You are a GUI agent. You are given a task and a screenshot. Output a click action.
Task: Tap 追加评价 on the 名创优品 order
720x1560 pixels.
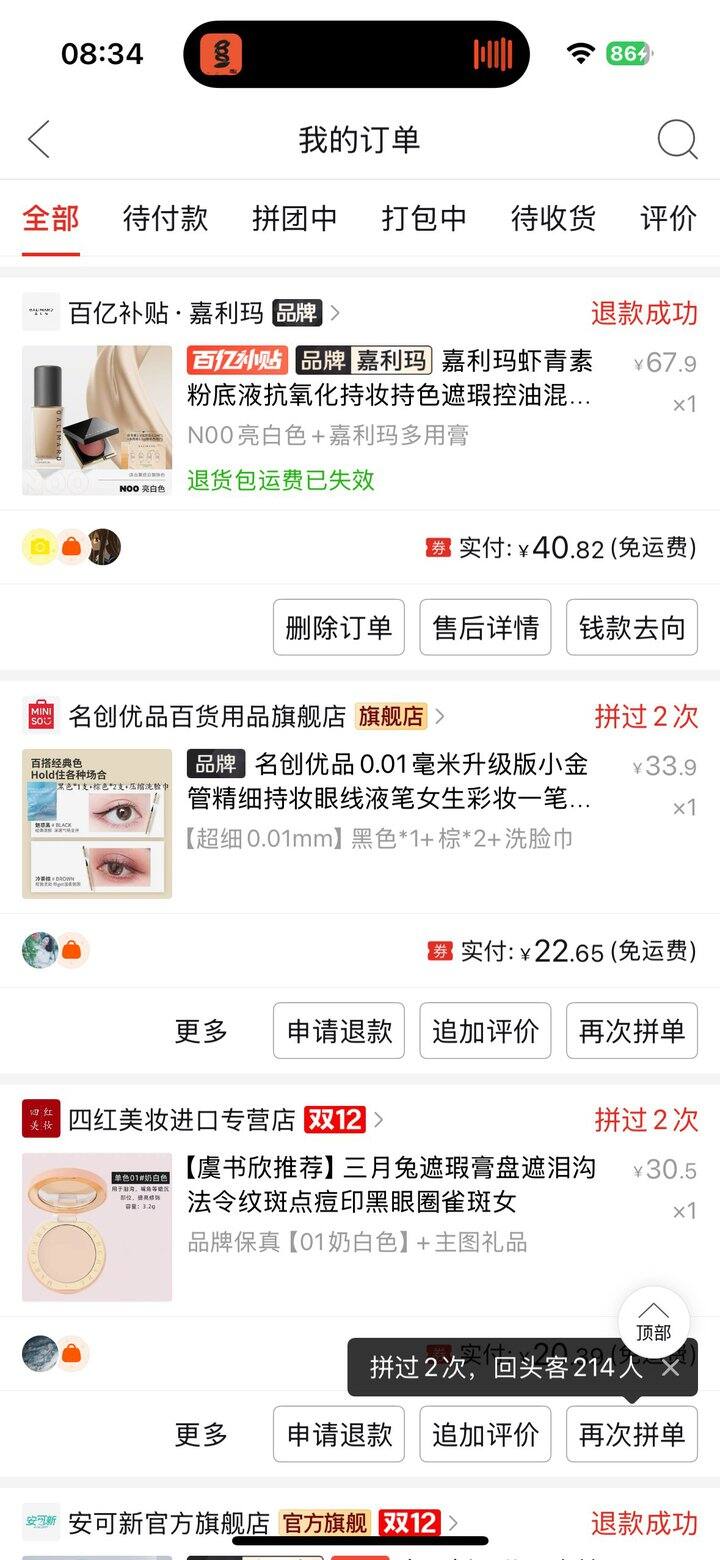click(x=485, y=1031)
